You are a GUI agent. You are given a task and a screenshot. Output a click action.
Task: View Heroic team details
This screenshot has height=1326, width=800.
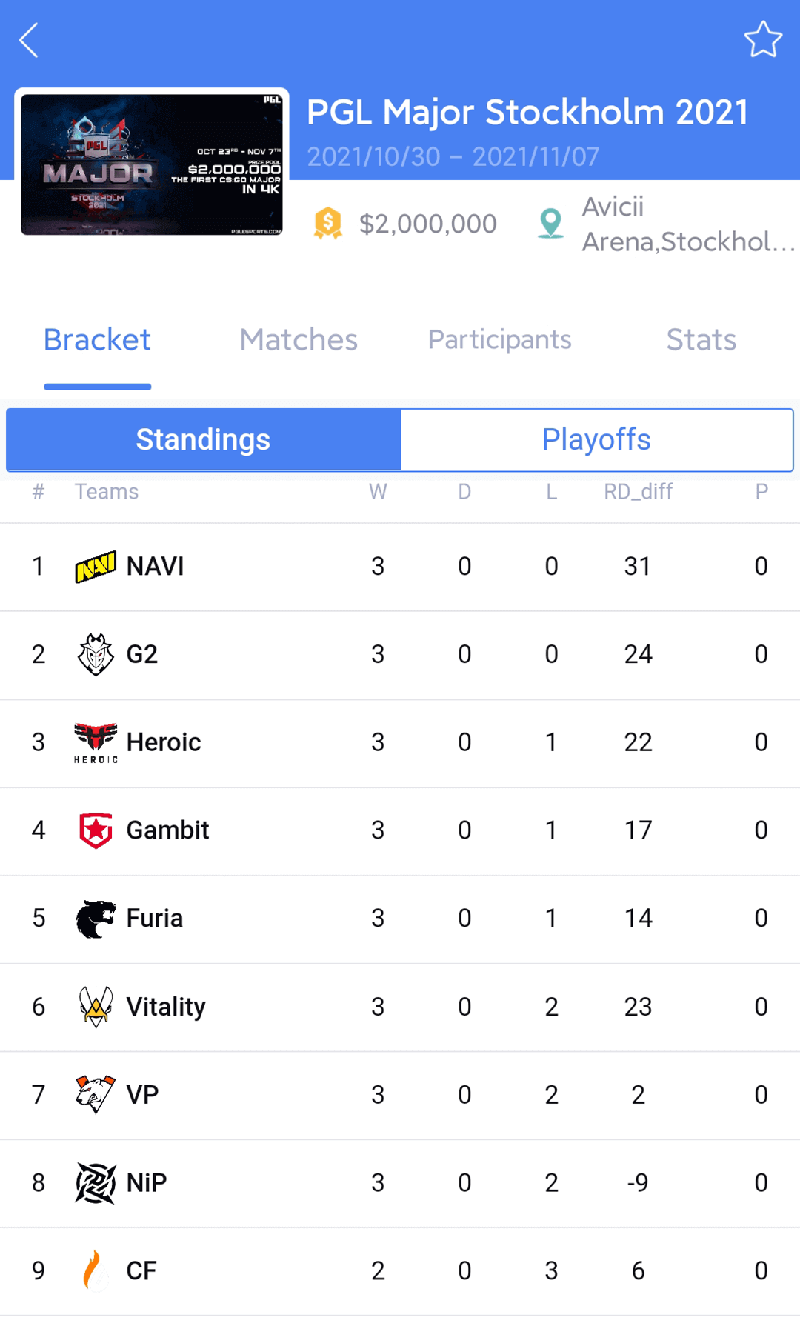tap(400, 743)
